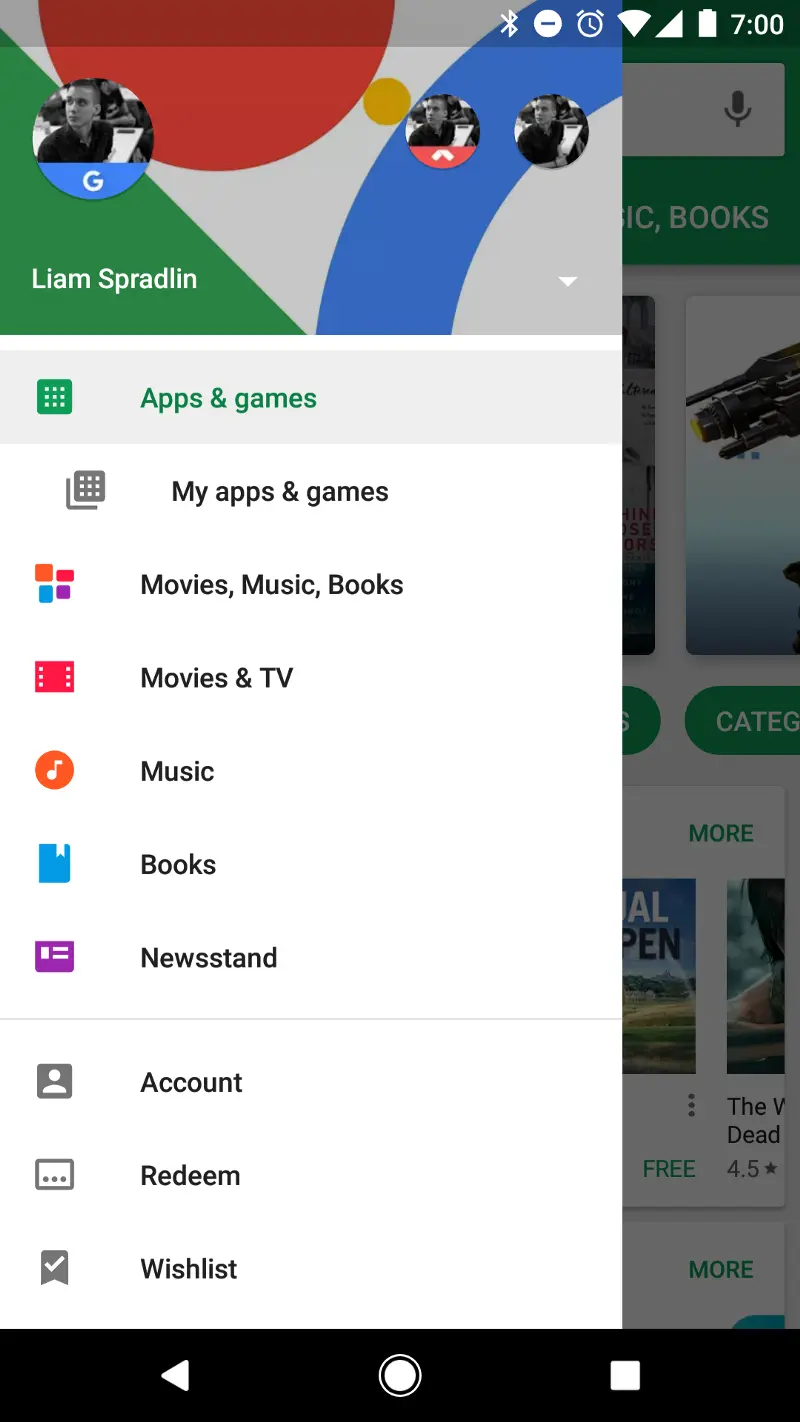Expand the account switcher arrow
This screenshot has width=800, height=1422.
point(568,281)
